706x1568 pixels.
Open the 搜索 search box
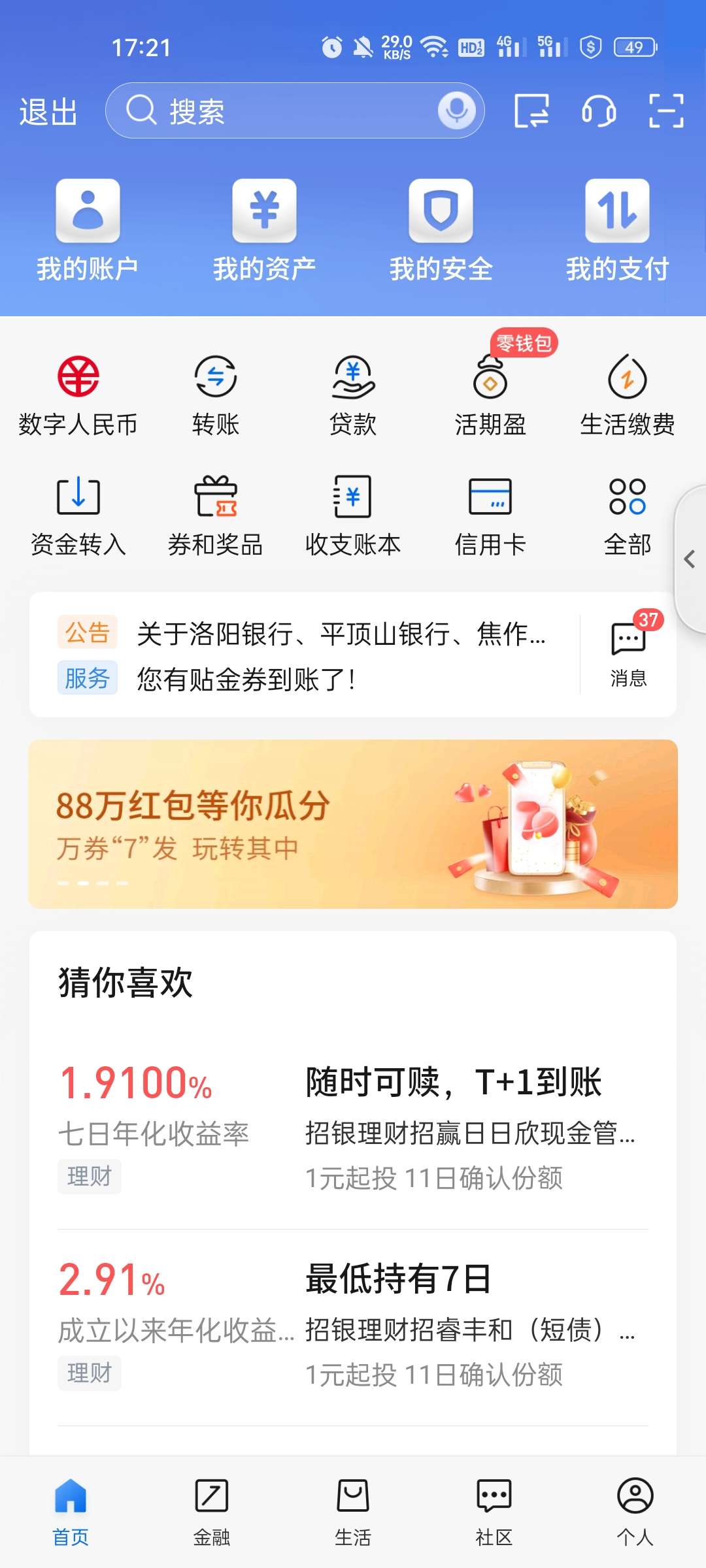(275, 110)
